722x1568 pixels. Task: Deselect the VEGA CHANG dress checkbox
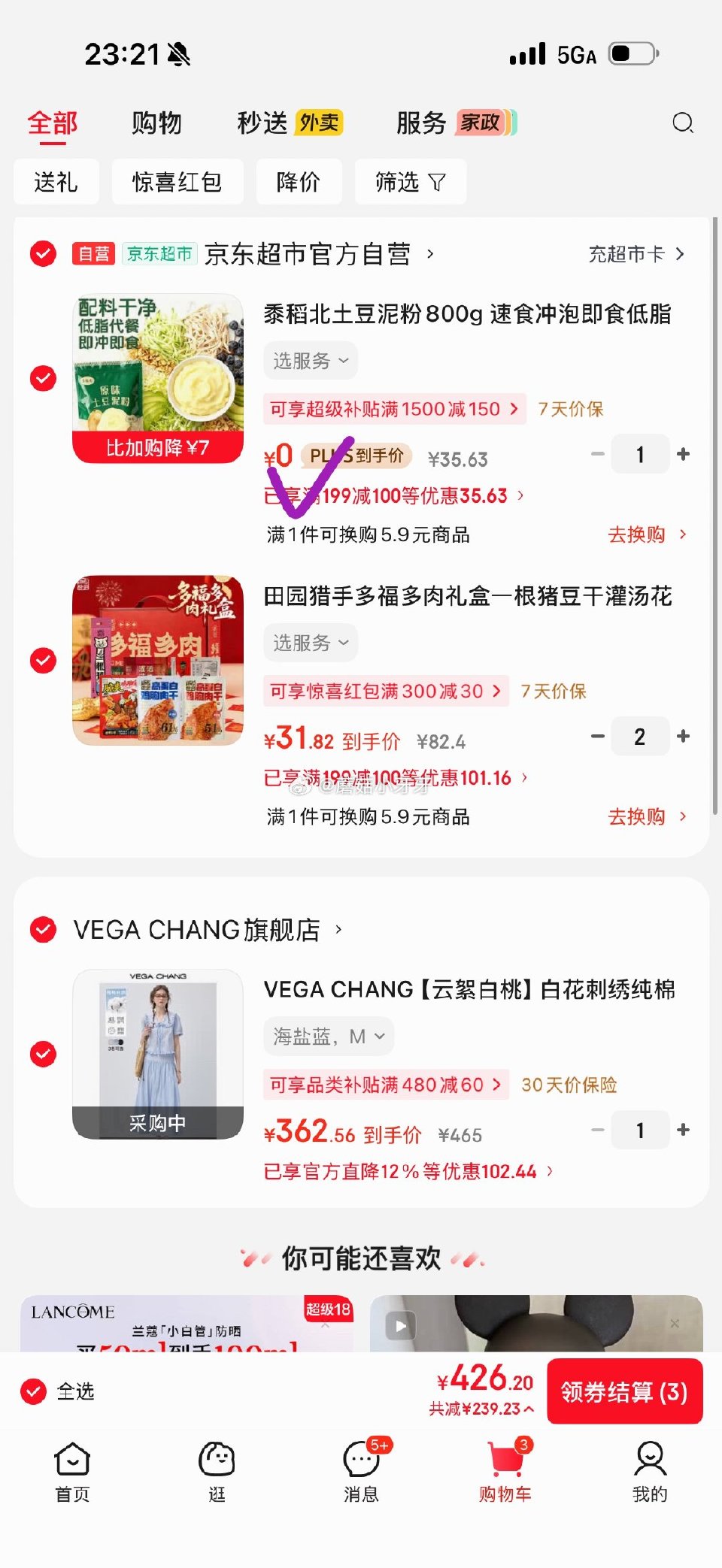pyautogui.click(x=43, y=1055)
